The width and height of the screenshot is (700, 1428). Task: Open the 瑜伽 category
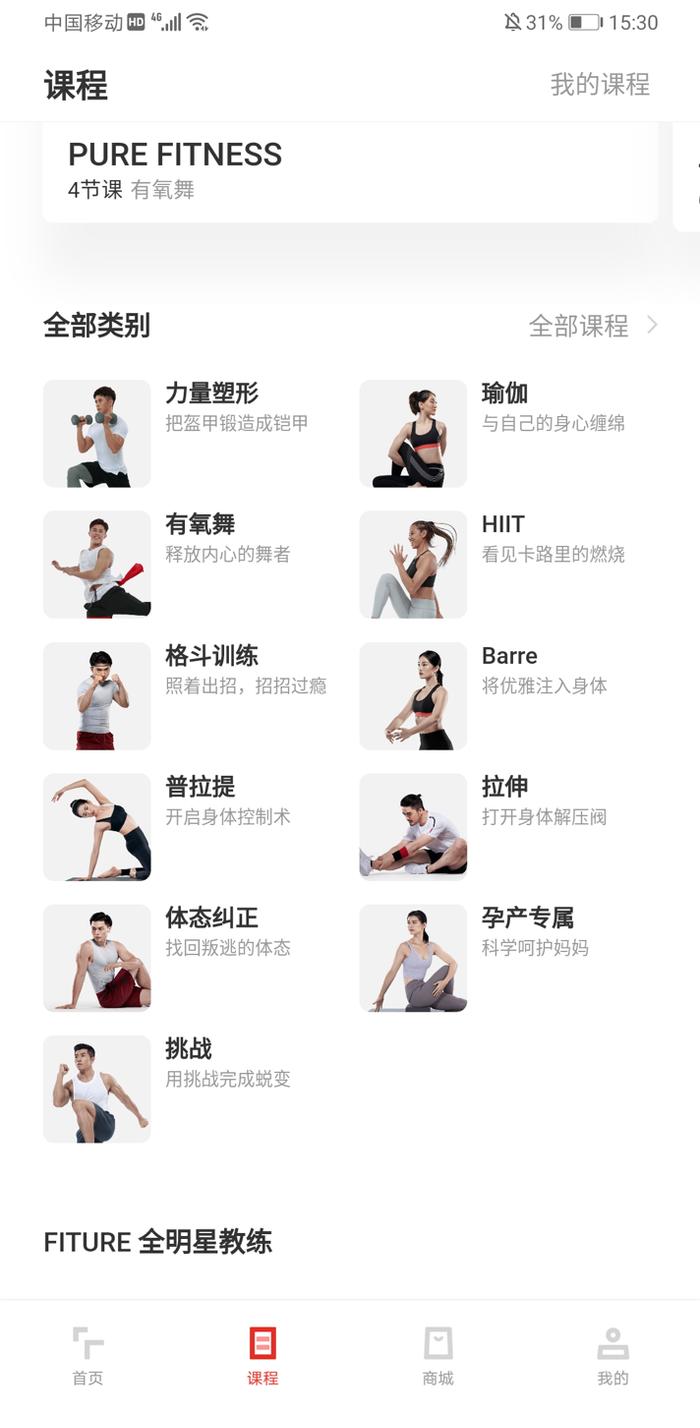[x=505, y=432]
